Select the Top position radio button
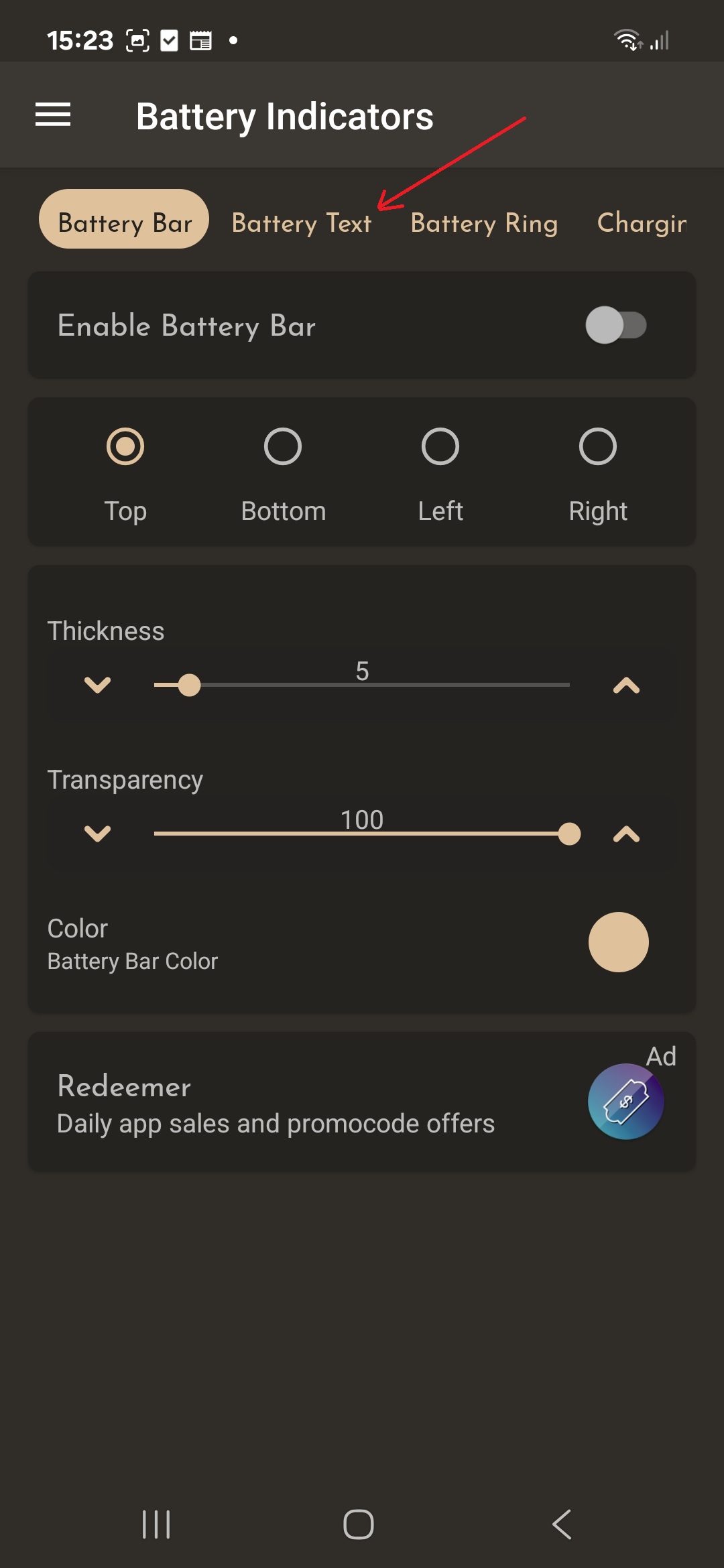Viewport: 724px width, 1568px height. (125, 446)
